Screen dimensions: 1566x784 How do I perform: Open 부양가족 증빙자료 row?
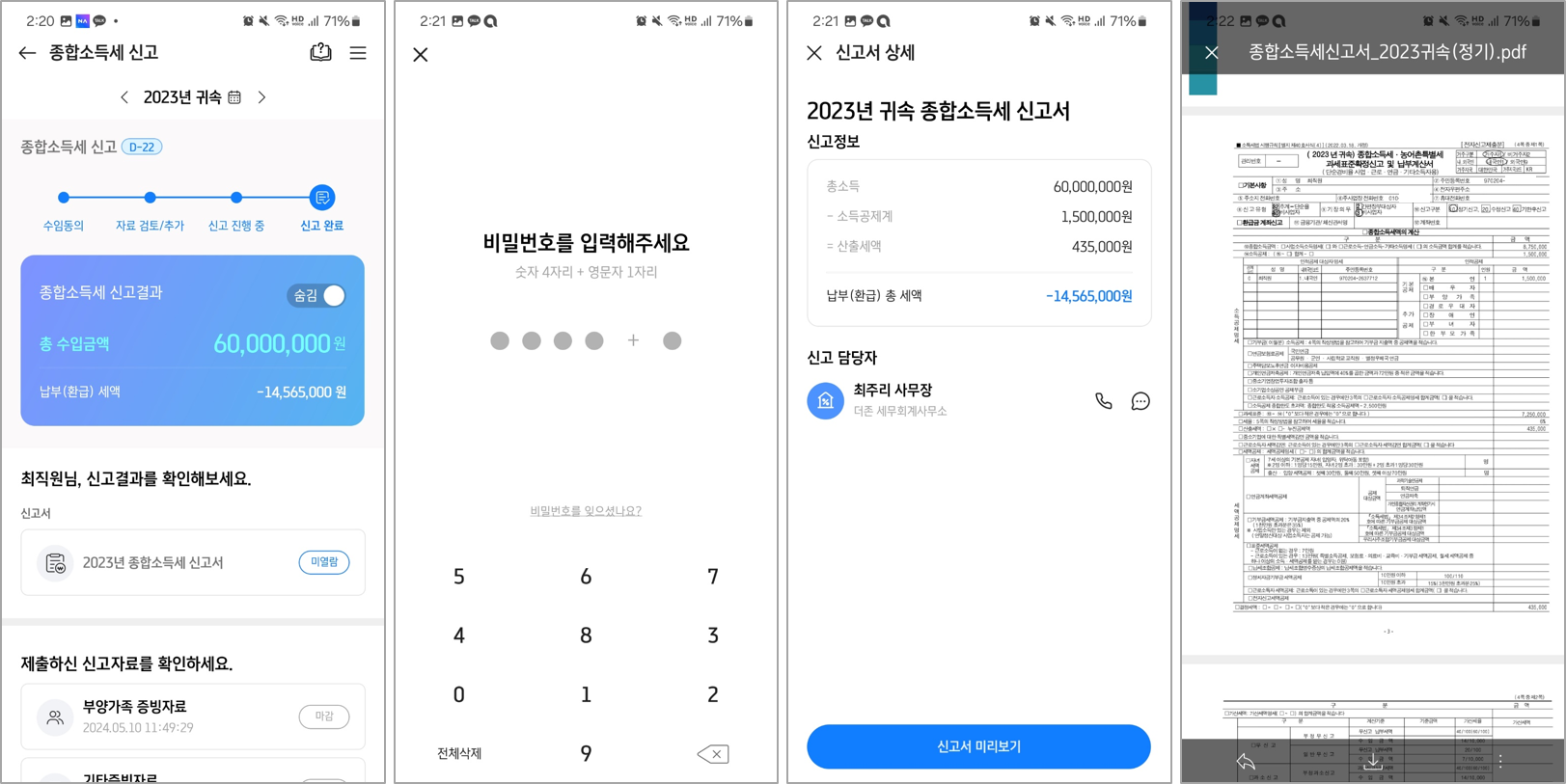coord(193,716)
